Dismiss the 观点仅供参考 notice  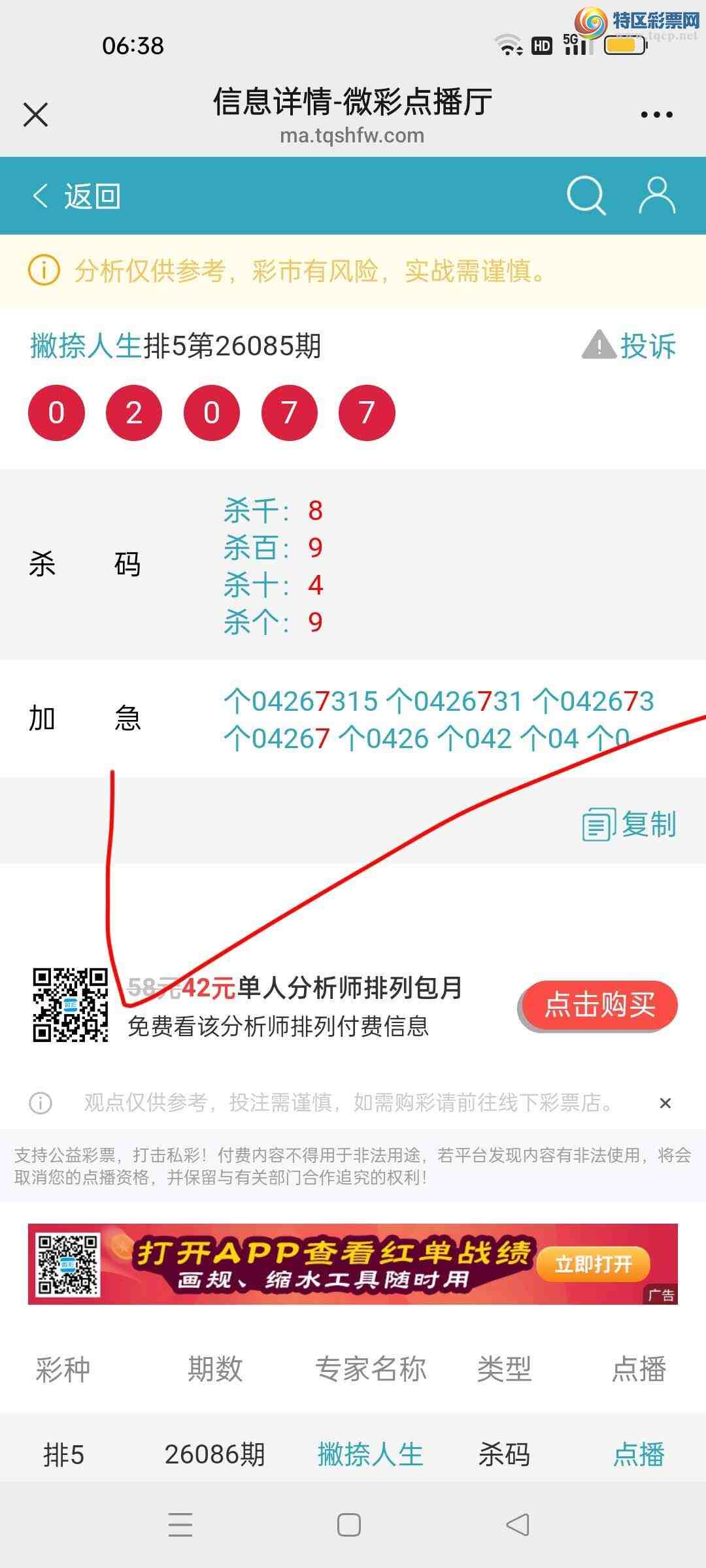(665, 1103)
